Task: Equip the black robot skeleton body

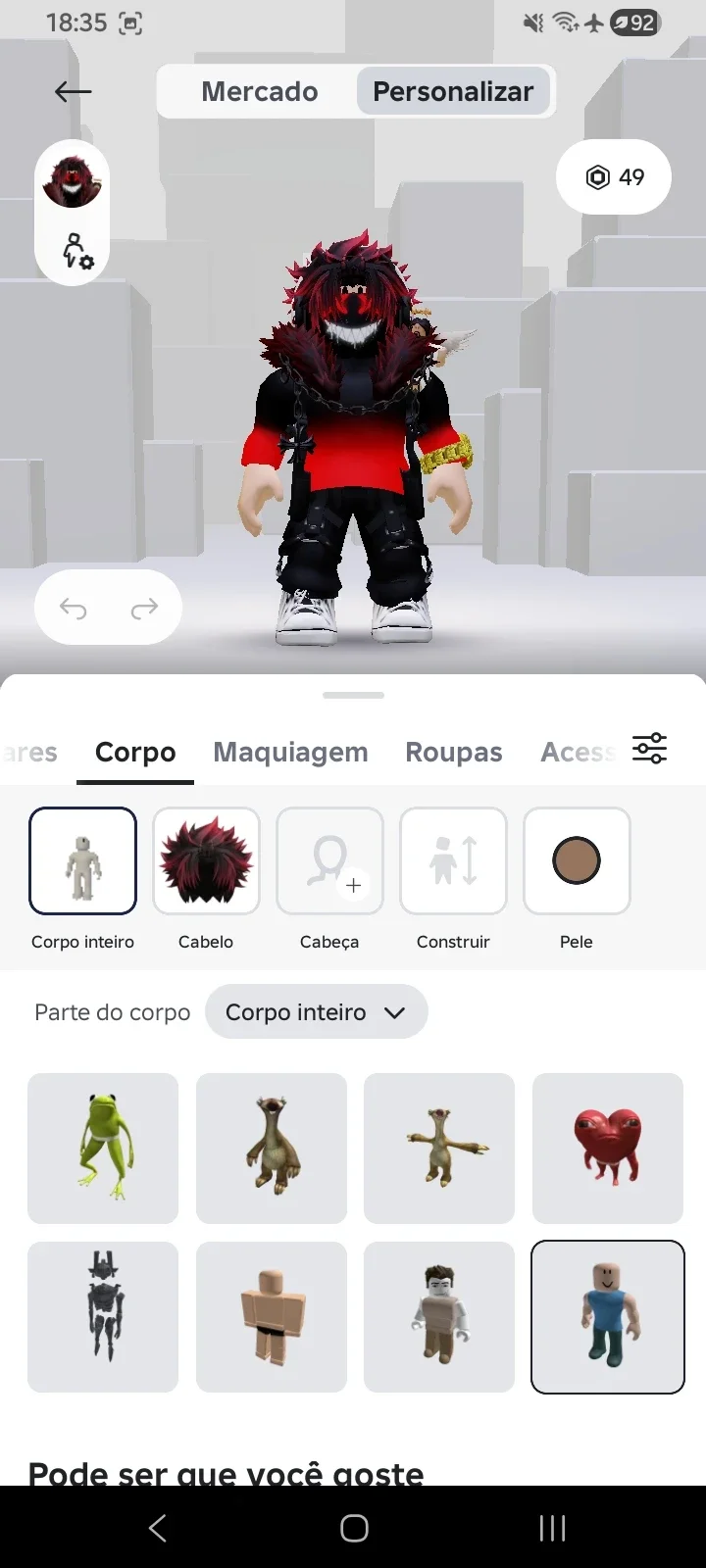Action: point(103,1317)
